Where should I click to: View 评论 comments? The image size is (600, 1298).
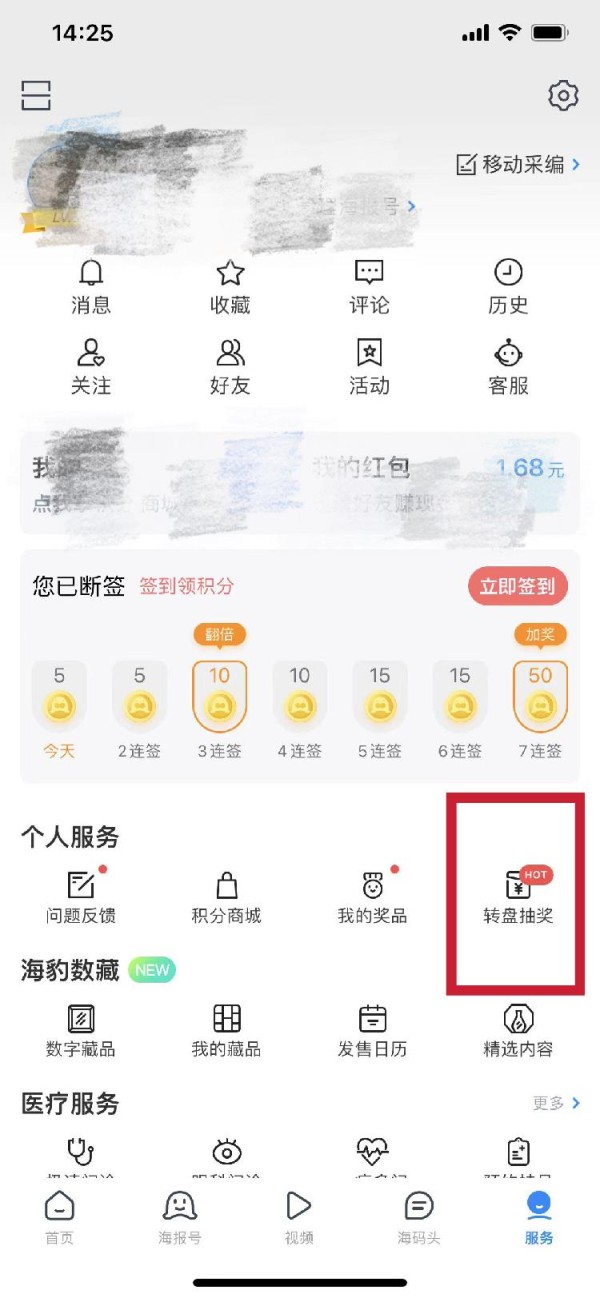coord(369,288)
